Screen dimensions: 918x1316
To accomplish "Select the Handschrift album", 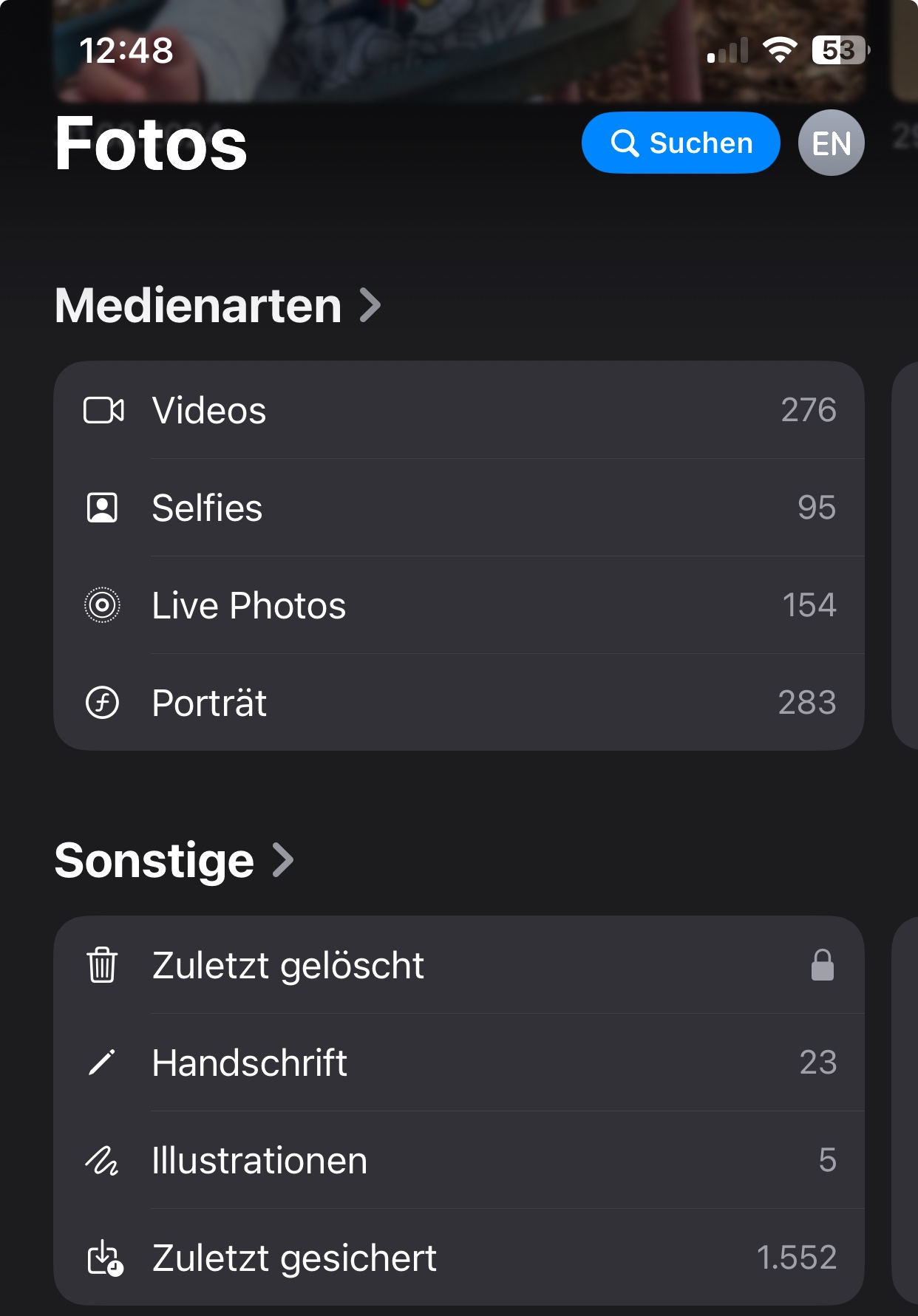I will pyautogui.click(x=458, y=1063).
